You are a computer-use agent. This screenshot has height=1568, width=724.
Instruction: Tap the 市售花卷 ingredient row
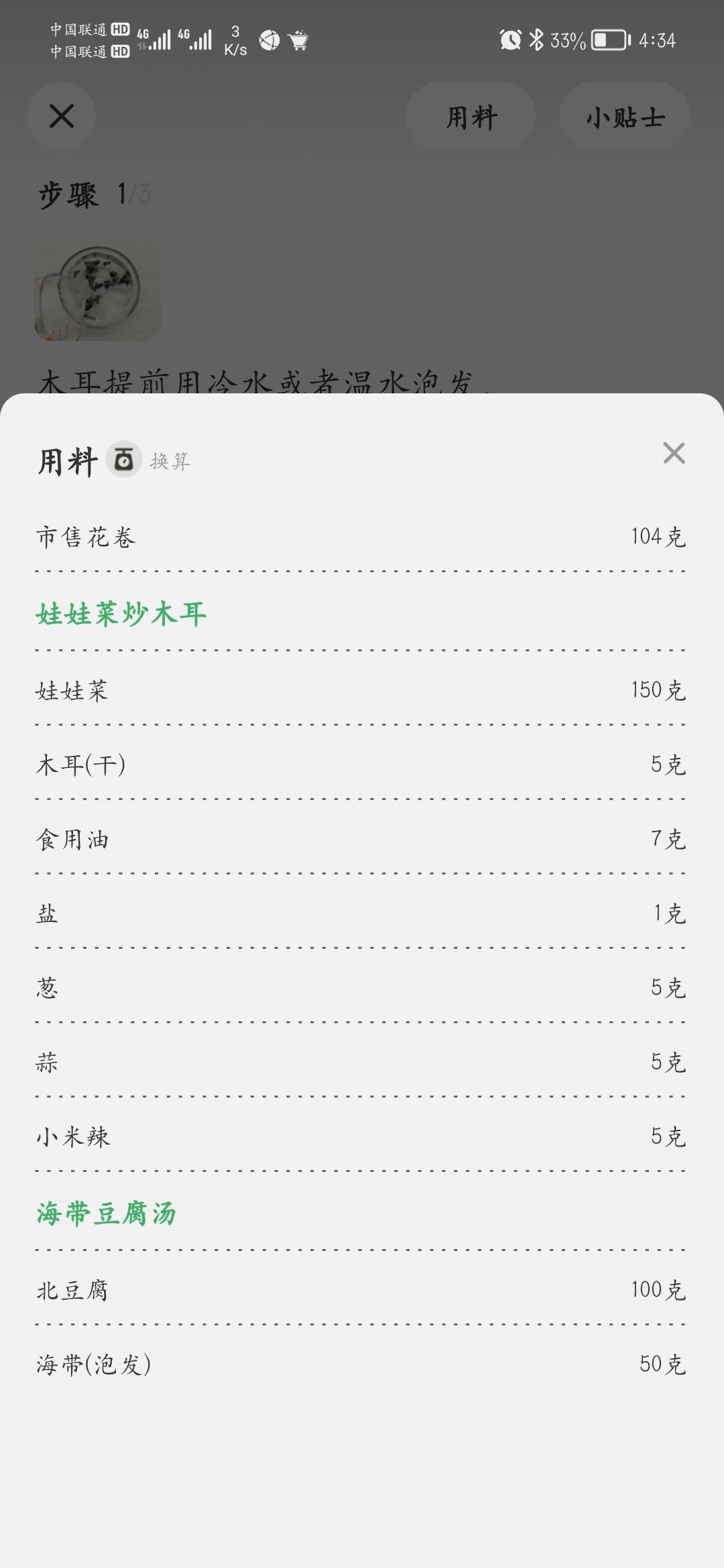(362, 536)
